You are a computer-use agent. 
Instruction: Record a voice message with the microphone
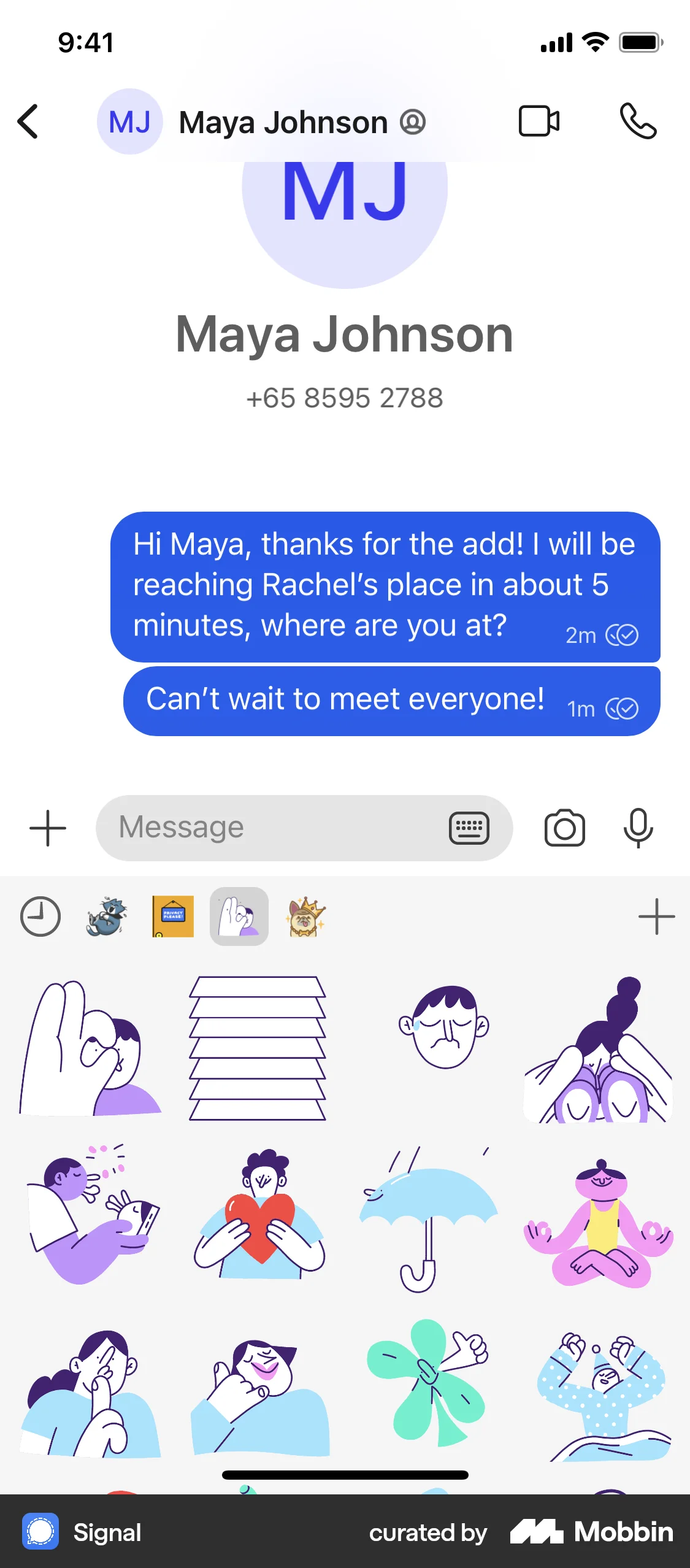pos(638,828)
